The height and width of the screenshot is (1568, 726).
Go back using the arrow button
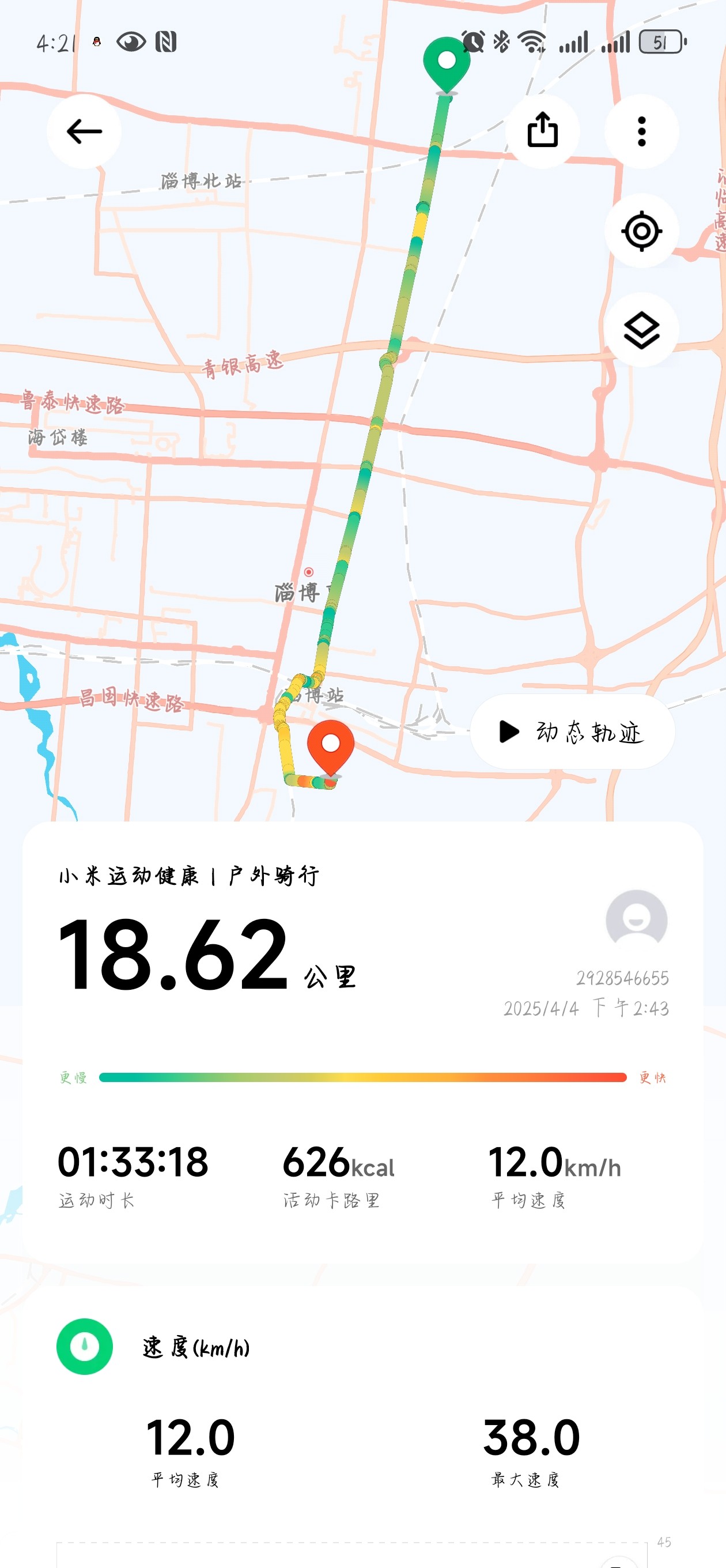pyautogui.click(x=84, y=131)
